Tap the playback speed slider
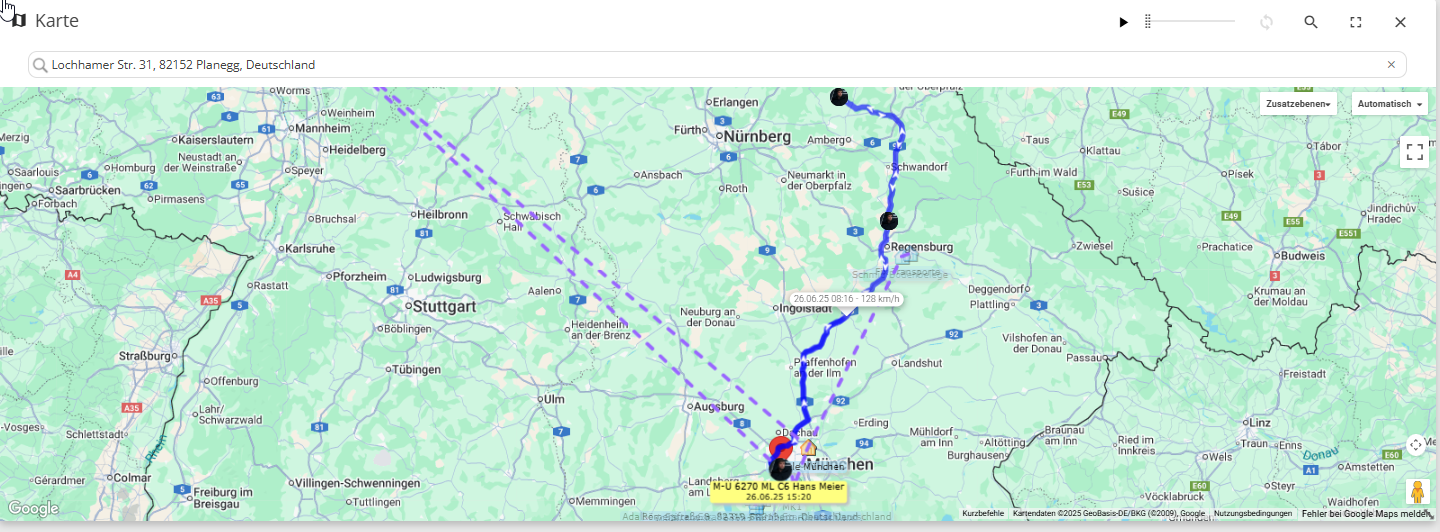 [x=1190, y=22]
